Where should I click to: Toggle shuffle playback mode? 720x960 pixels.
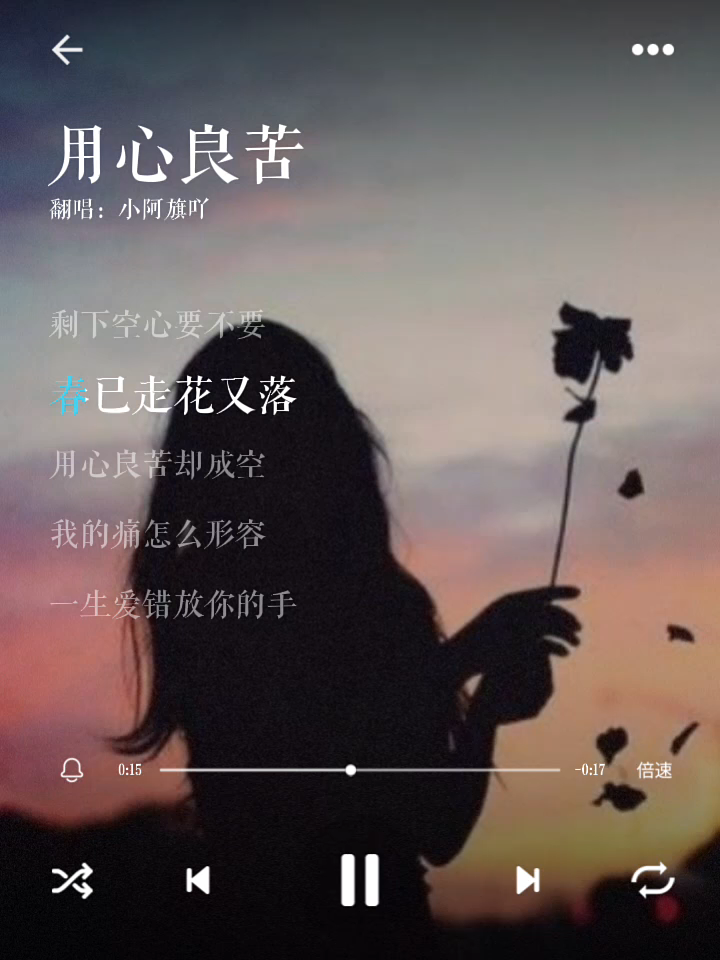[x=72, y=880]
